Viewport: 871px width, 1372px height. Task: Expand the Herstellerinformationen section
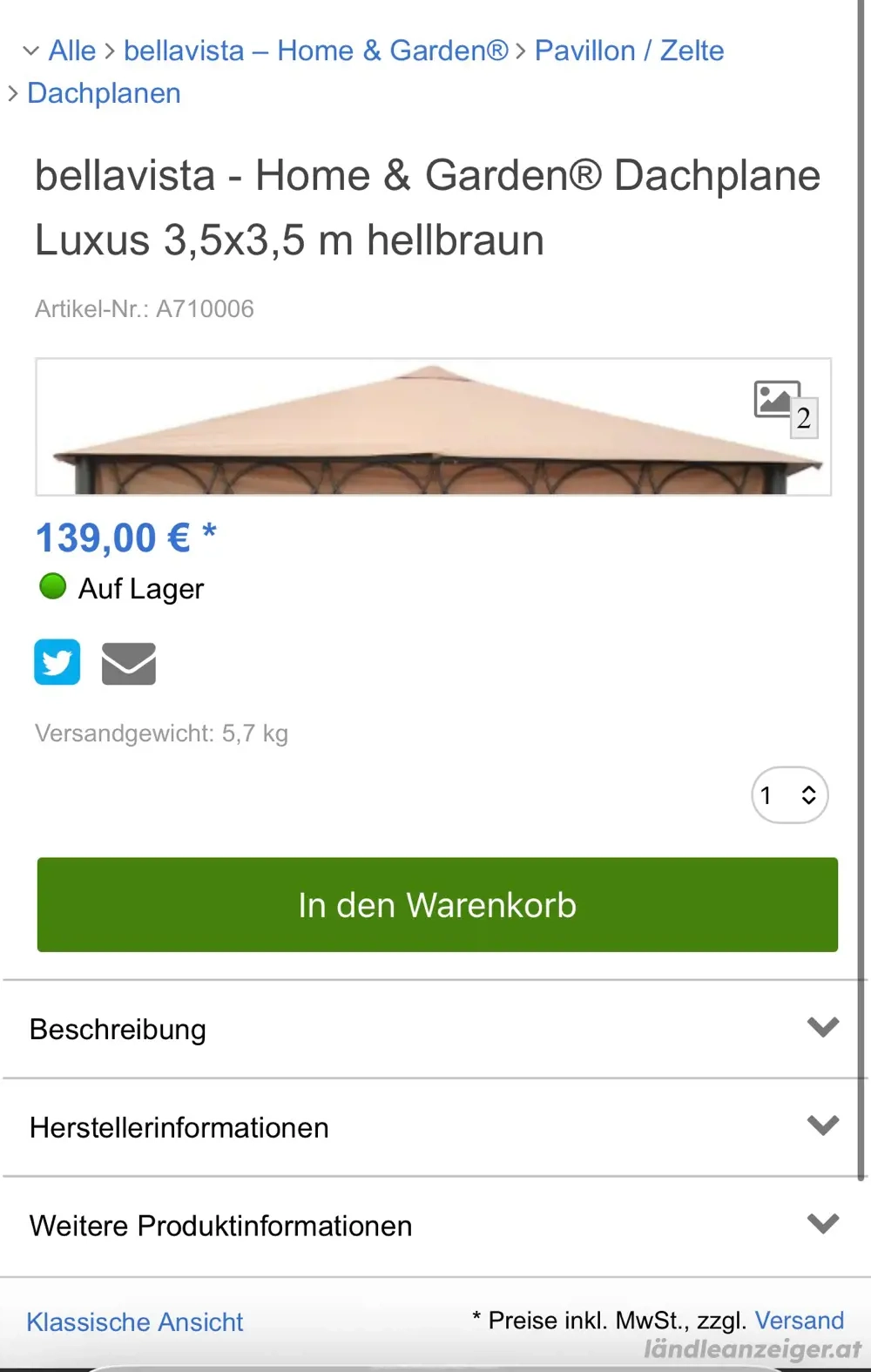click(x=179, y=1127)
